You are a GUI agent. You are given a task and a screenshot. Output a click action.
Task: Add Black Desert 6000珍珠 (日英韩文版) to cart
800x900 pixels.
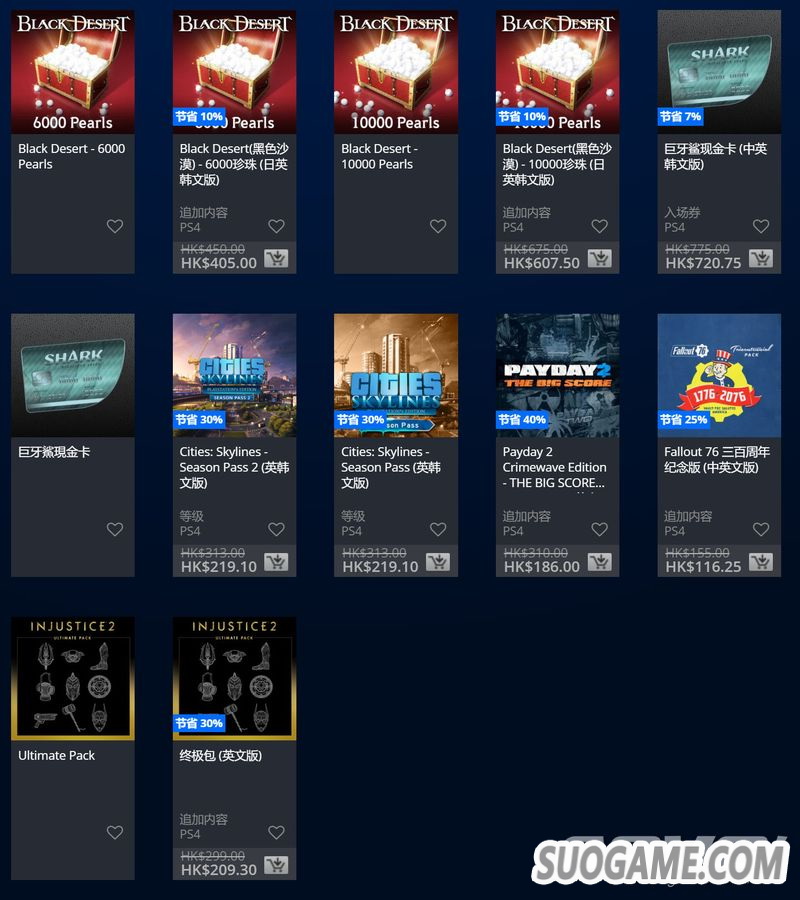coord(276,259)
